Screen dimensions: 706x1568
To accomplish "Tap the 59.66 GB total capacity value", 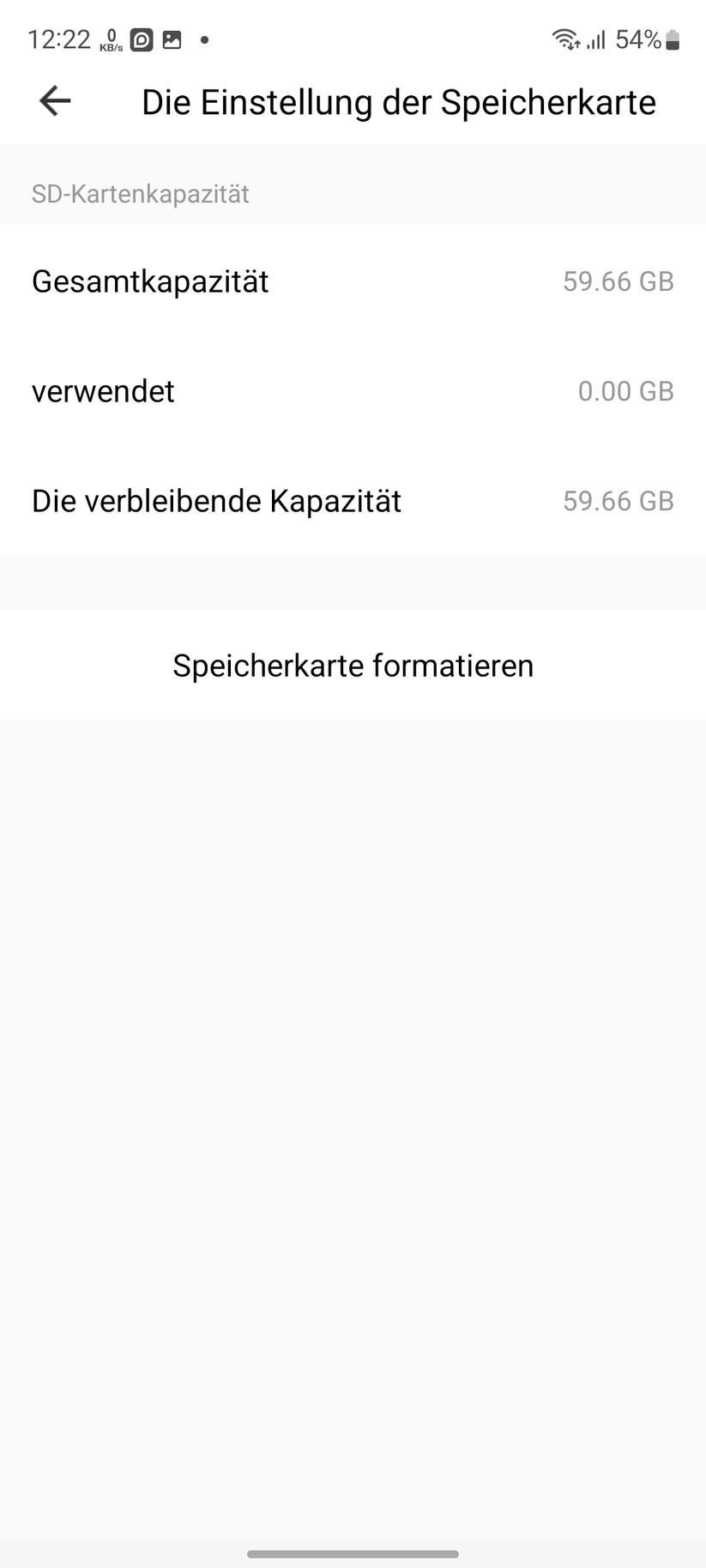I will (618, 281).
